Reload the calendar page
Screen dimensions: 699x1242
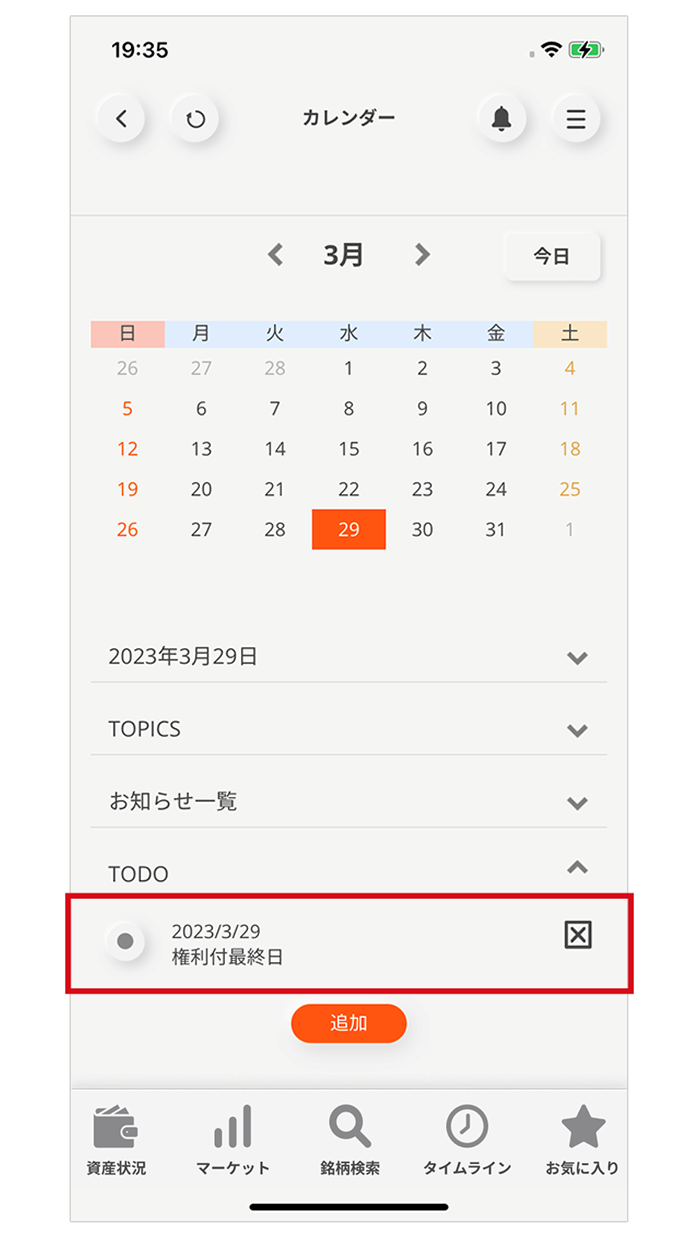(x=195, y=119)
